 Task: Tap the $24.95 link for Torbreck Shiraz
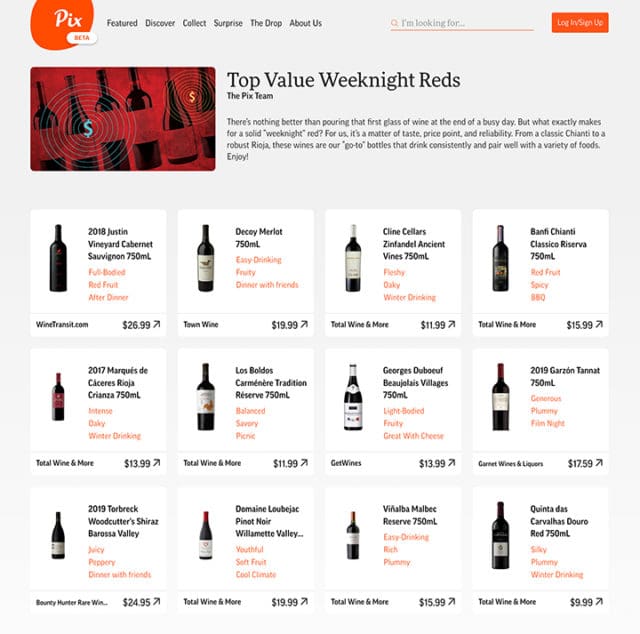coord(141,602)
